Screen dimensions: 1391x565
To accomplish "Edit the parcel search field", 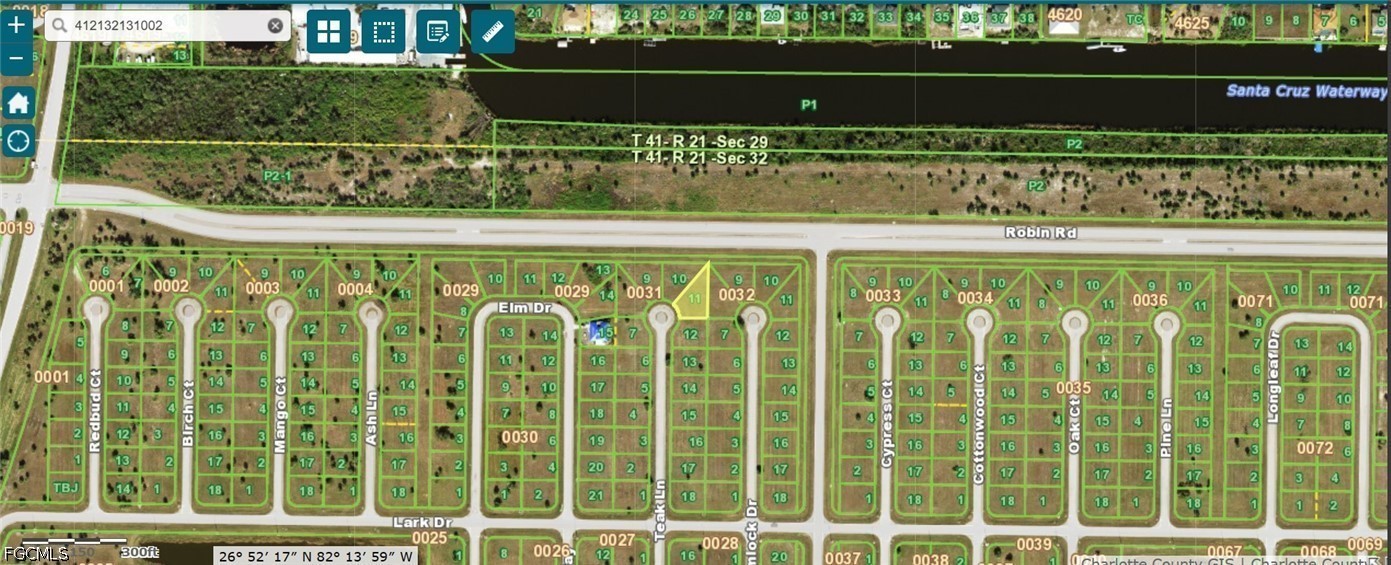I will pos(160,26).
